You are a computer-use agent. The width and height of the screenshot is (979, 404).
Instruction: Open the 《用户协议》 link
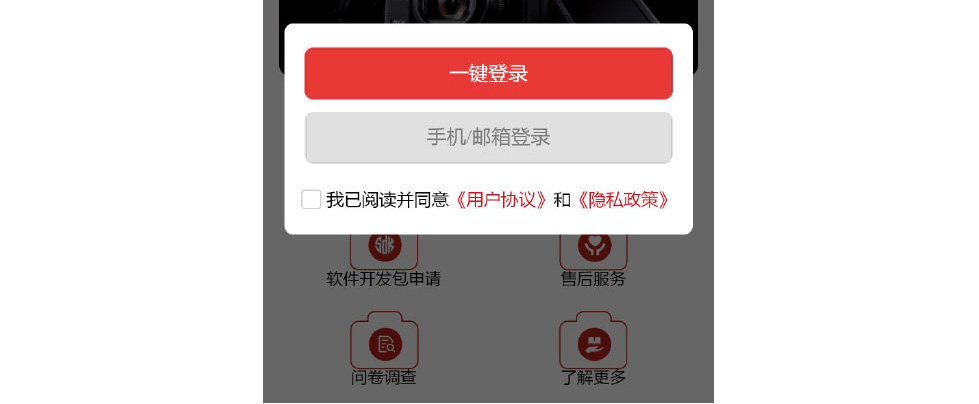click(x=501, y=200)
